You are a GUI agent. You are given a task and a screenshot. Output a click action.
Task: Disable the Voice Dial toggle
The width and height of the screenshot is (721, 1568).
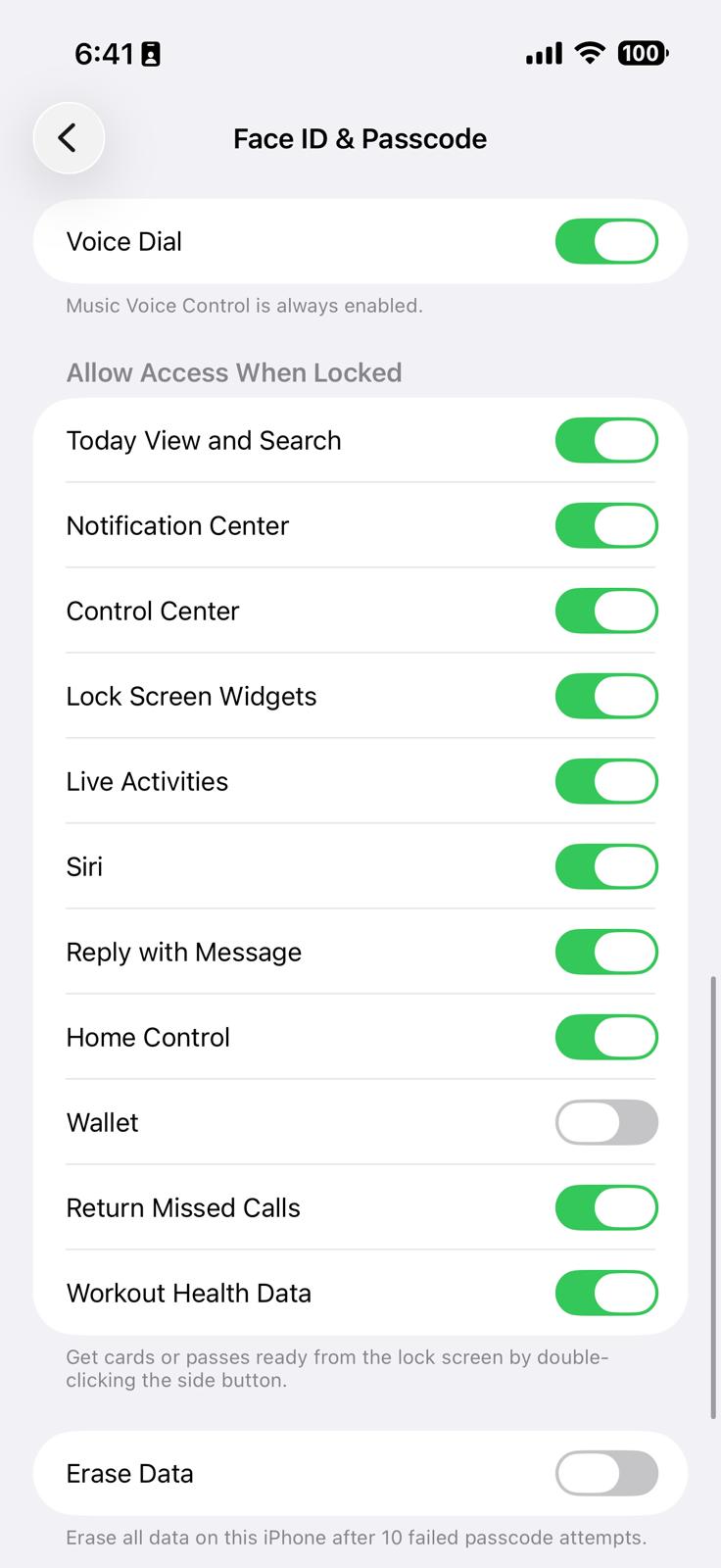pyautogui.click(x=606, y=241)
